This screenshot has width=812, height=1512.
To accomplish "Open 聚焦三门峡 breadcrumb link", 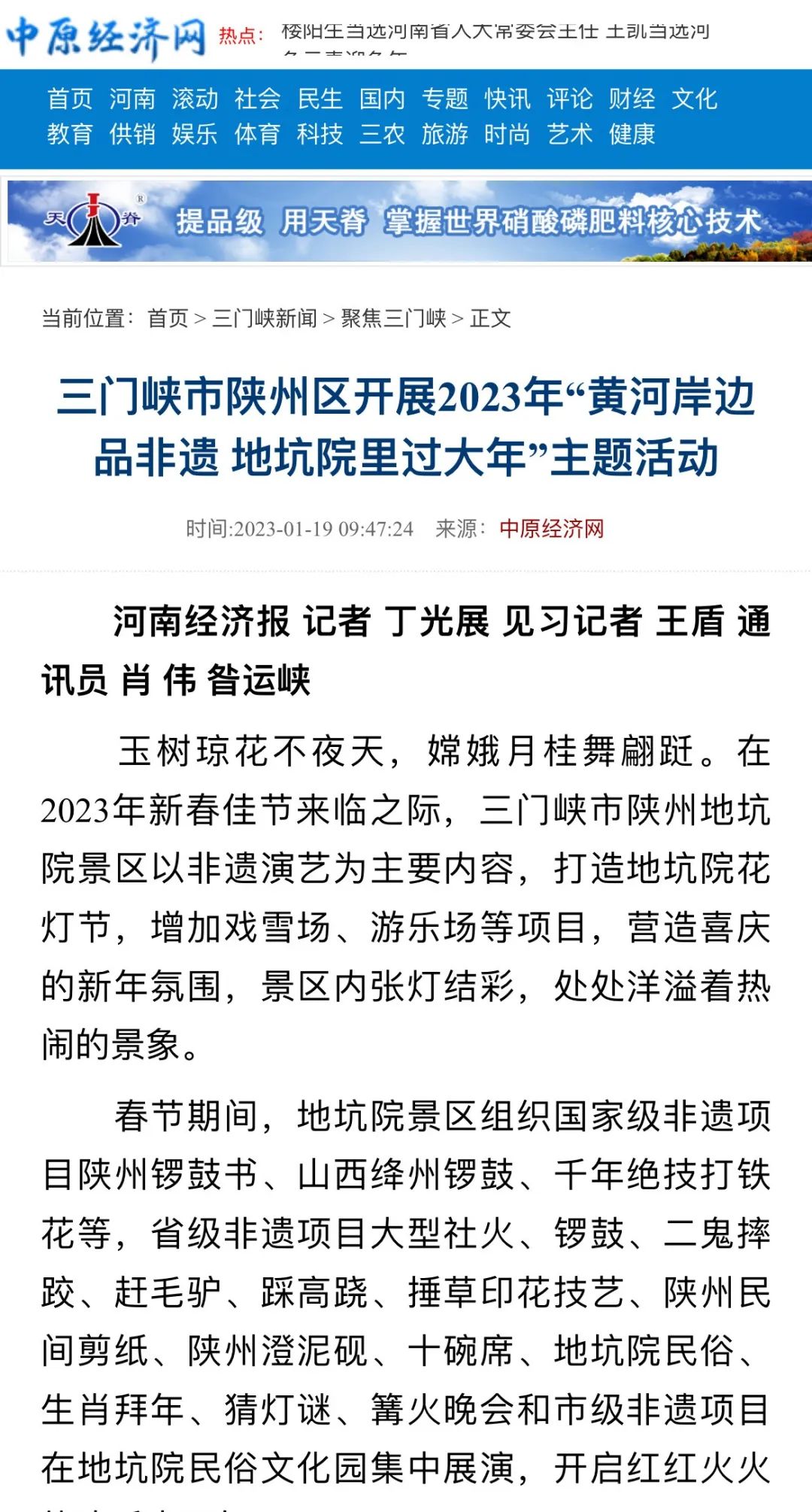I will pyautogui.click(x=394, y=318).
